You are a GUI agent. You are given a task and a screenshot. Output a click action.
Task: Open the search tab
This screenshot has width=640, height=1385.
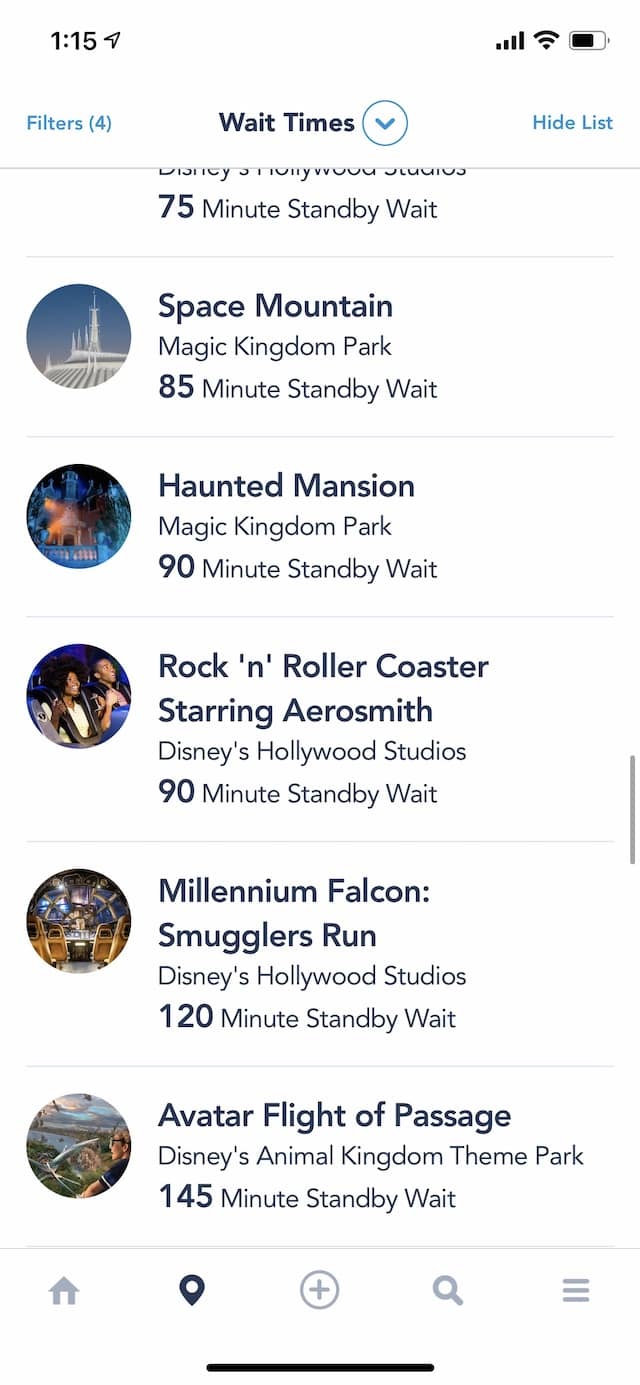(448, 1291)
